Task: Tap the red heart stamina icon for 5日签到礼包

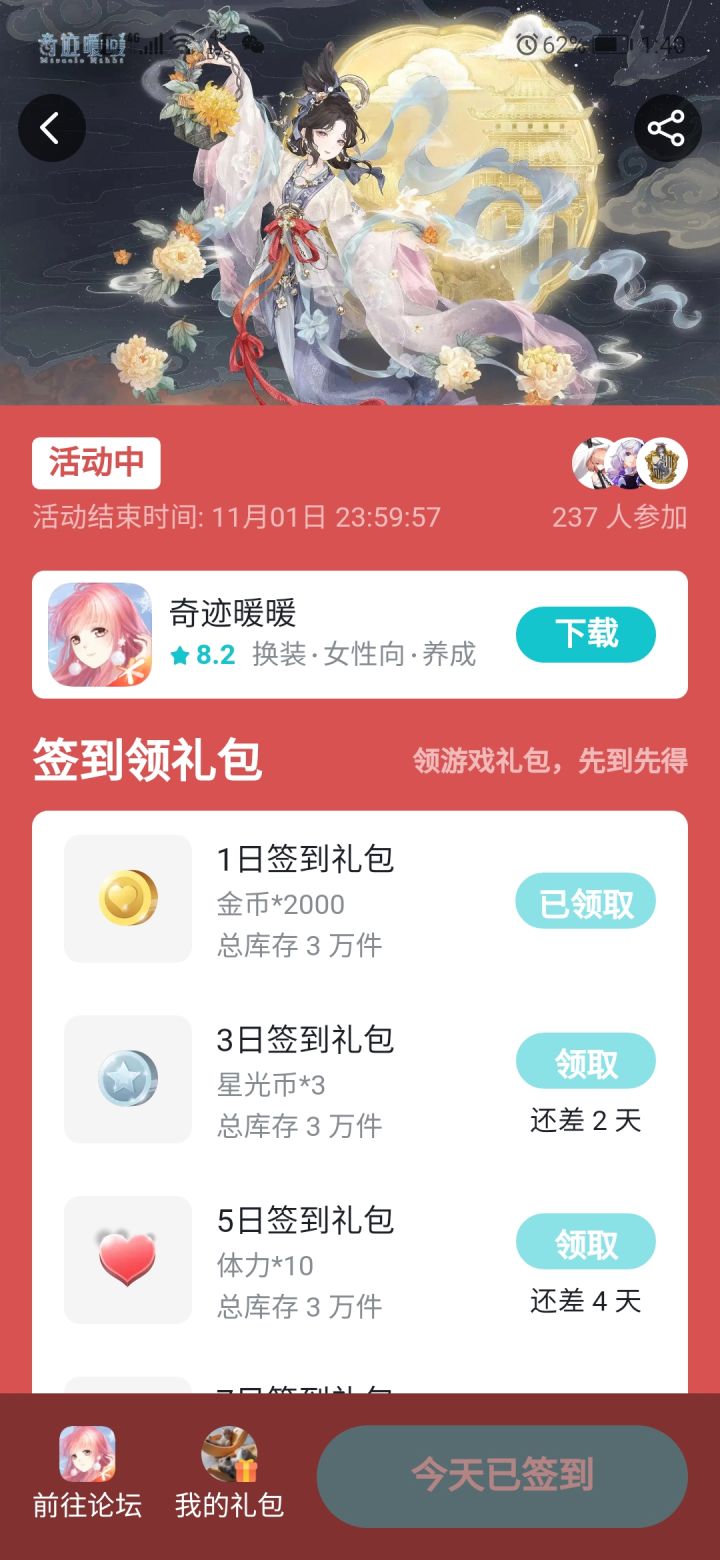Action: (127, 1258)
